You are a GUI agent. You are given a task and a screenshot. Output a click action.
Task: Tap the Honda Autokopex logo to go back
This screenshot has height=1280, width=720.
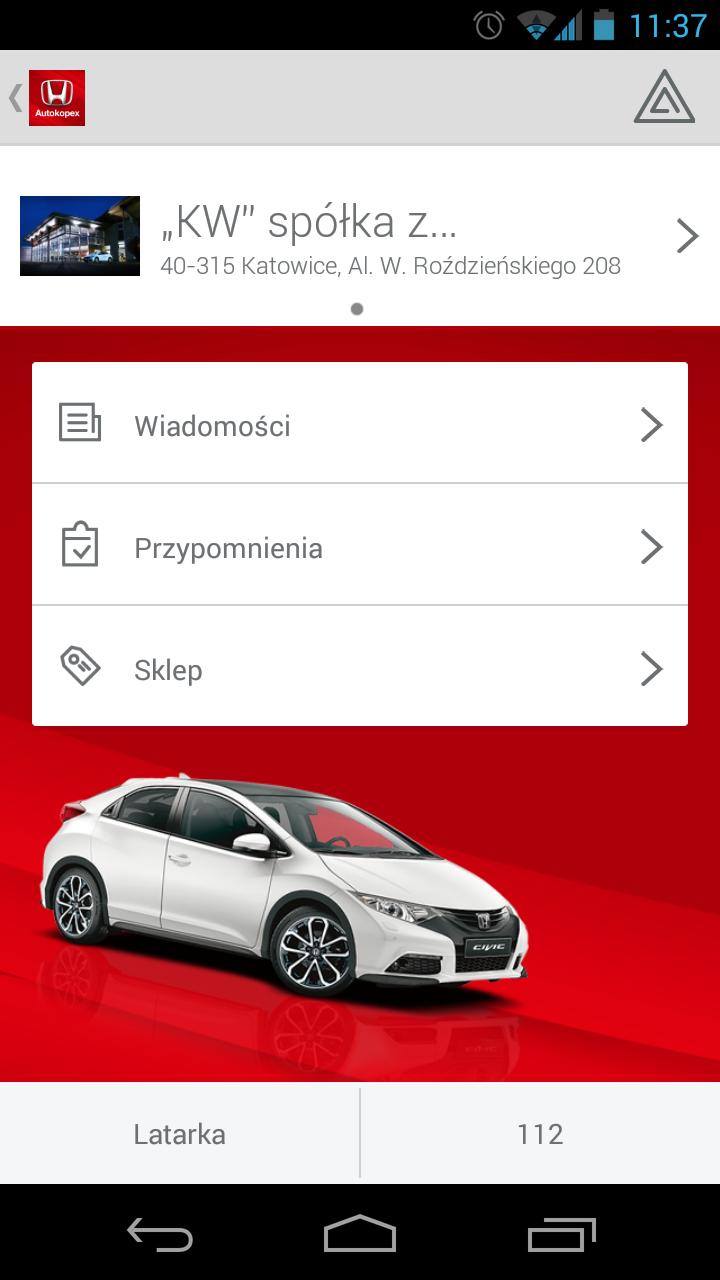pos(56,98)
